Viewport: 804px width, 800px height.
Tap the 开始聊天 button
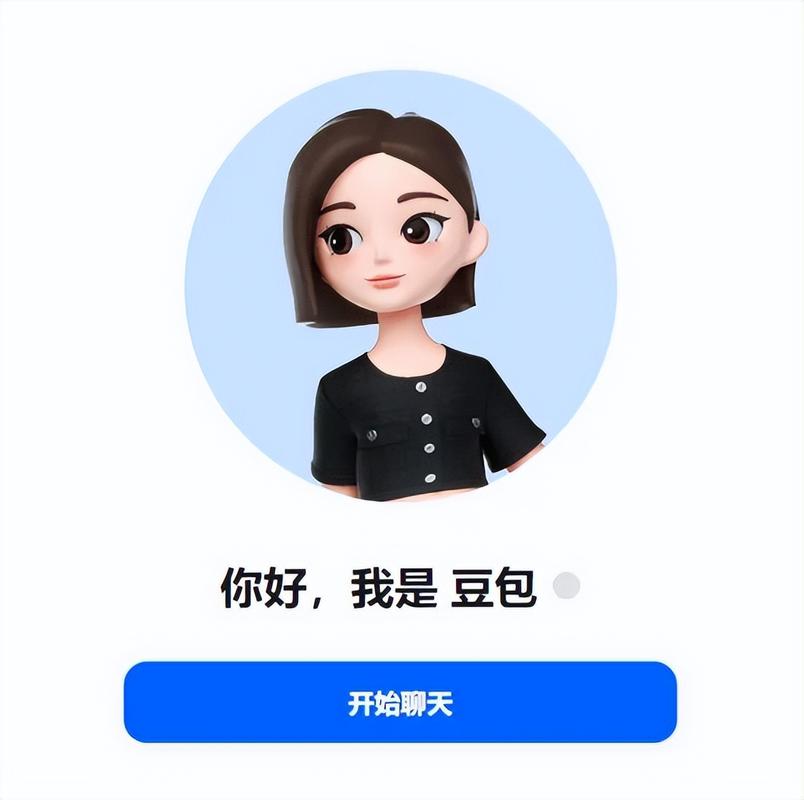[400, 702]
